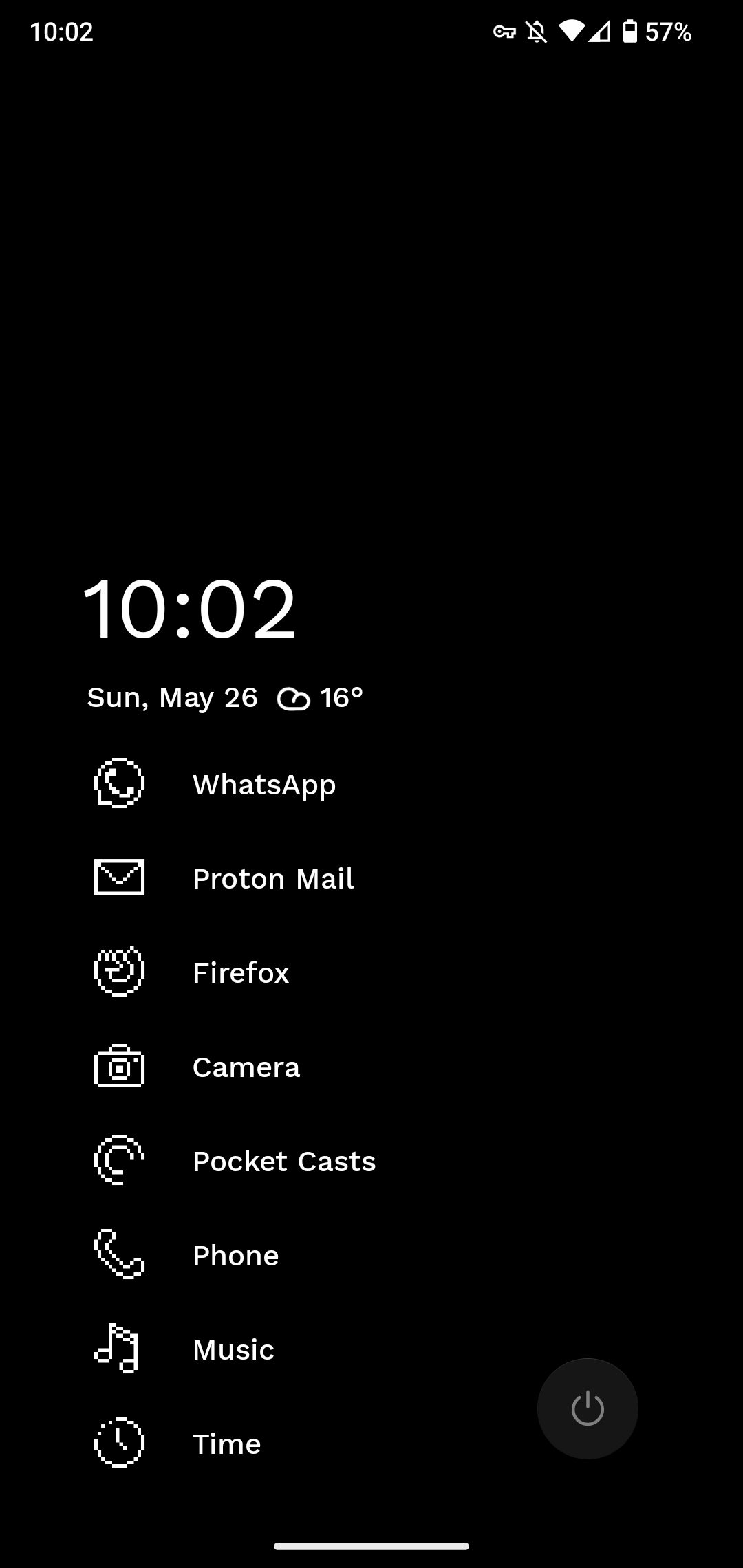743x1568 pixels.
Task: Open the Sun, May 26 date
Action: [172, 698]
